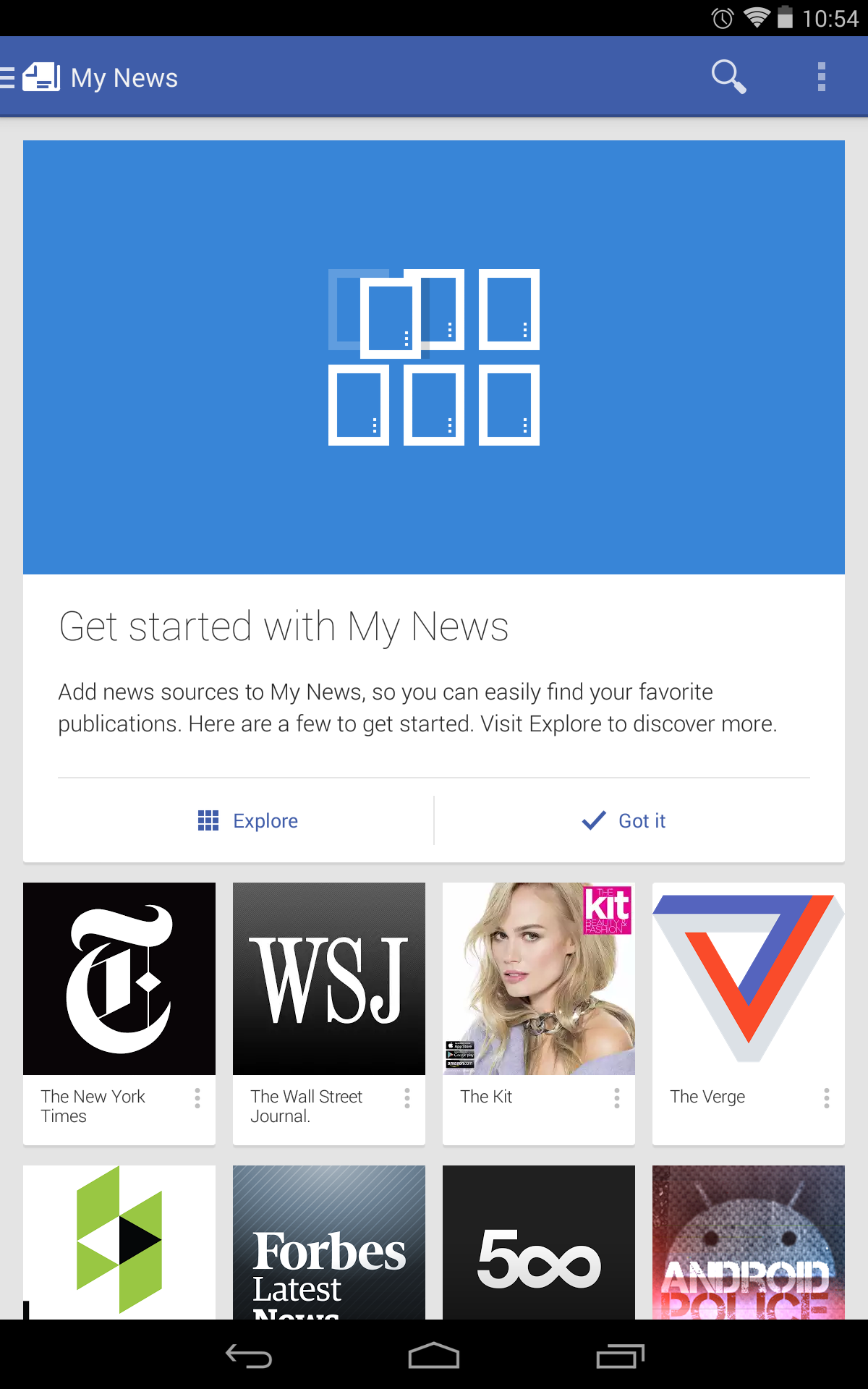Open The Verge news source
Screen dimensions: 868x1389
748,978
